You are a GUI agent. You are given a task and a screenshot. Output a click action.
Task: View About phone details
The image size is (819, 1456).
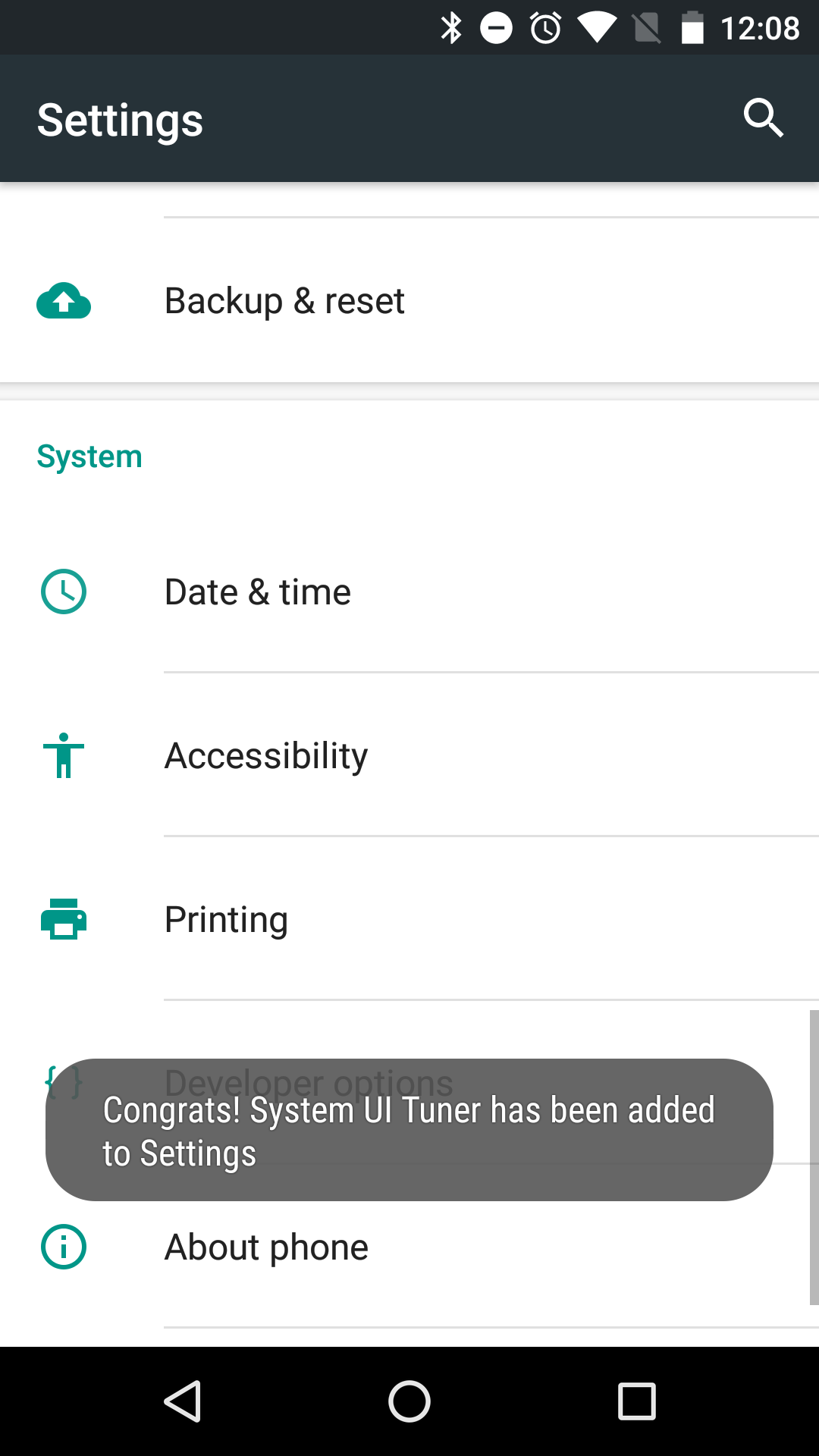[x=266, y=1247]
